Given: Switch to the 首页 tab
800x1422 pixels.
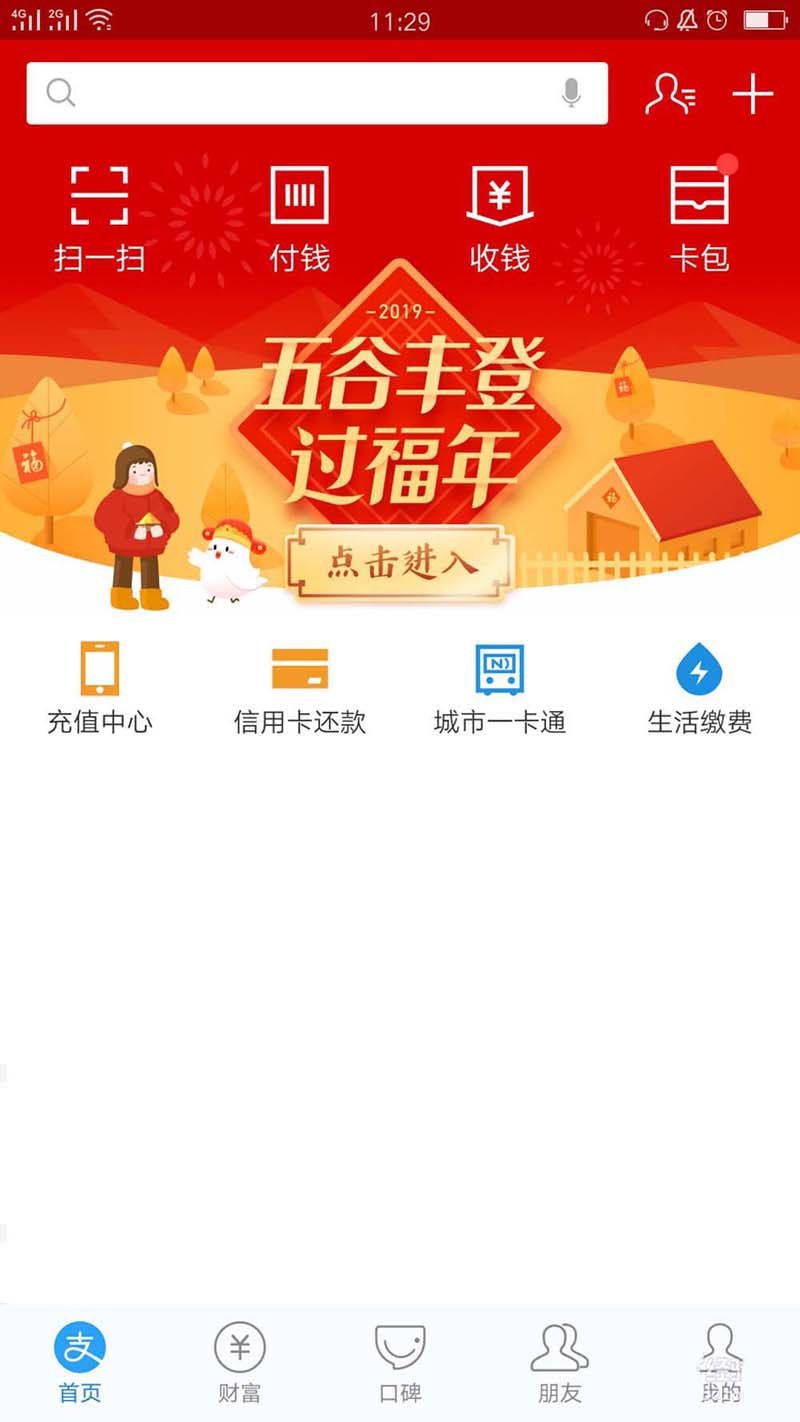Looking at the screenshot, I should pos(80,1362).
